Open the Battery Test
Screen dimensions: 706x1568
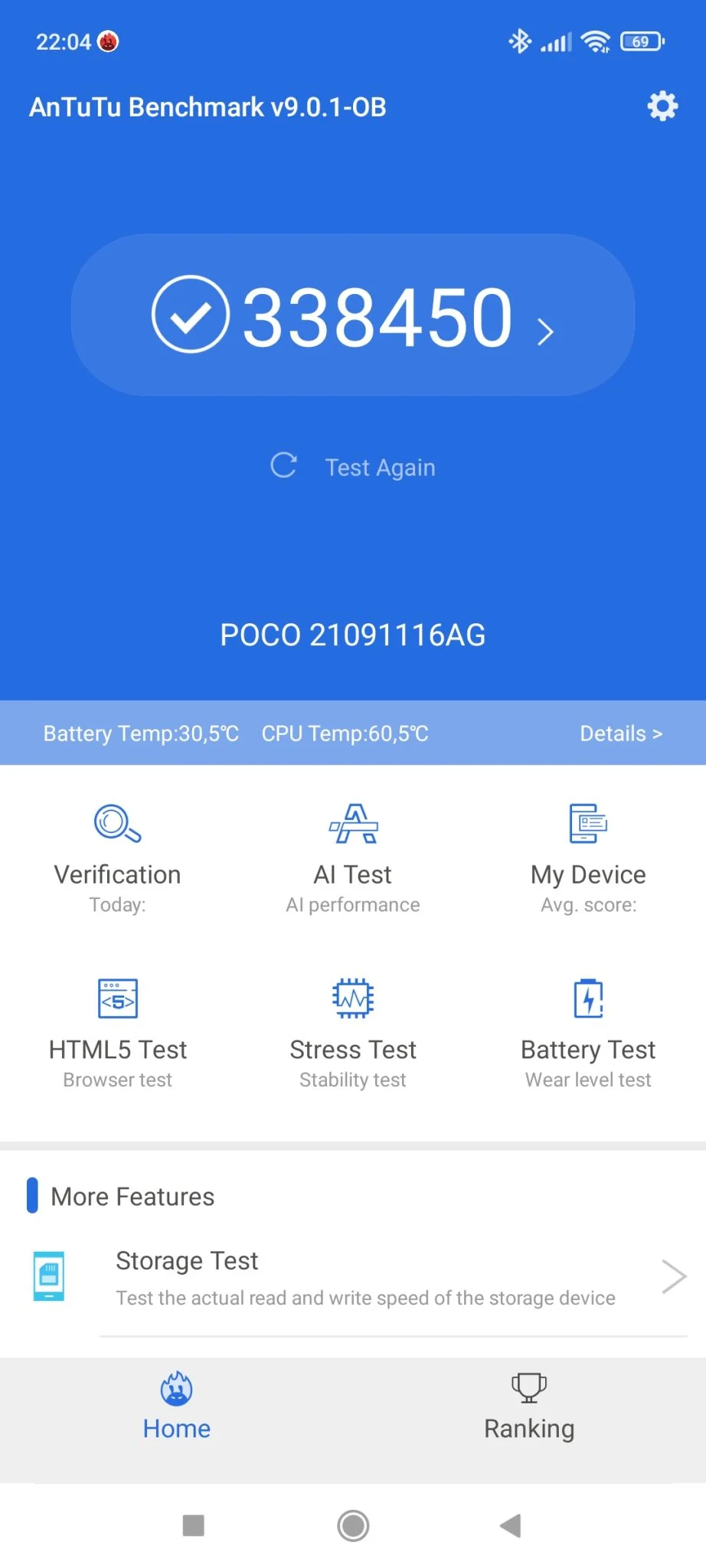tap(588, 1031)
